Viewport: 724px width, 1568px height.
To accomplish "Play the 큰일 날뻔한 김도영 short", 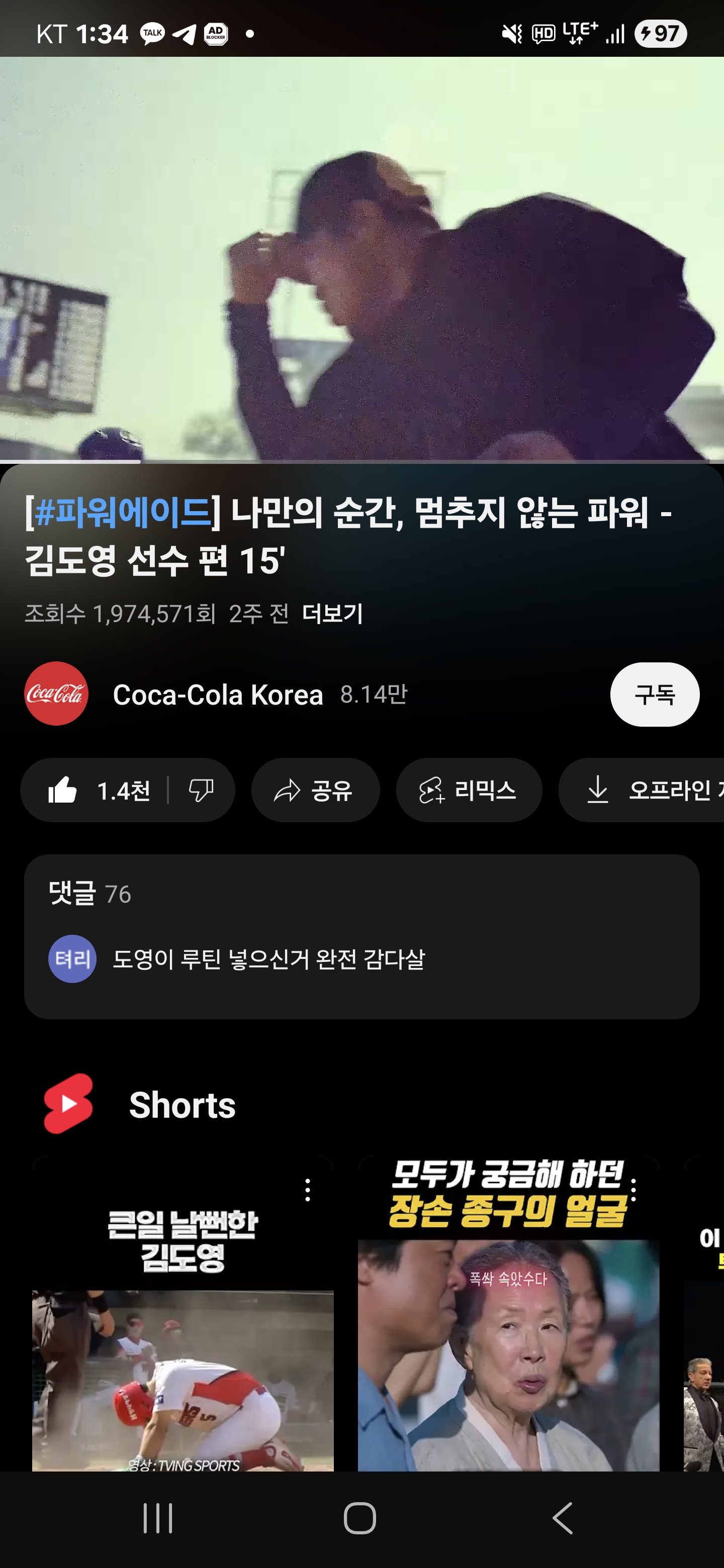I will click(x=183, y=1315).
